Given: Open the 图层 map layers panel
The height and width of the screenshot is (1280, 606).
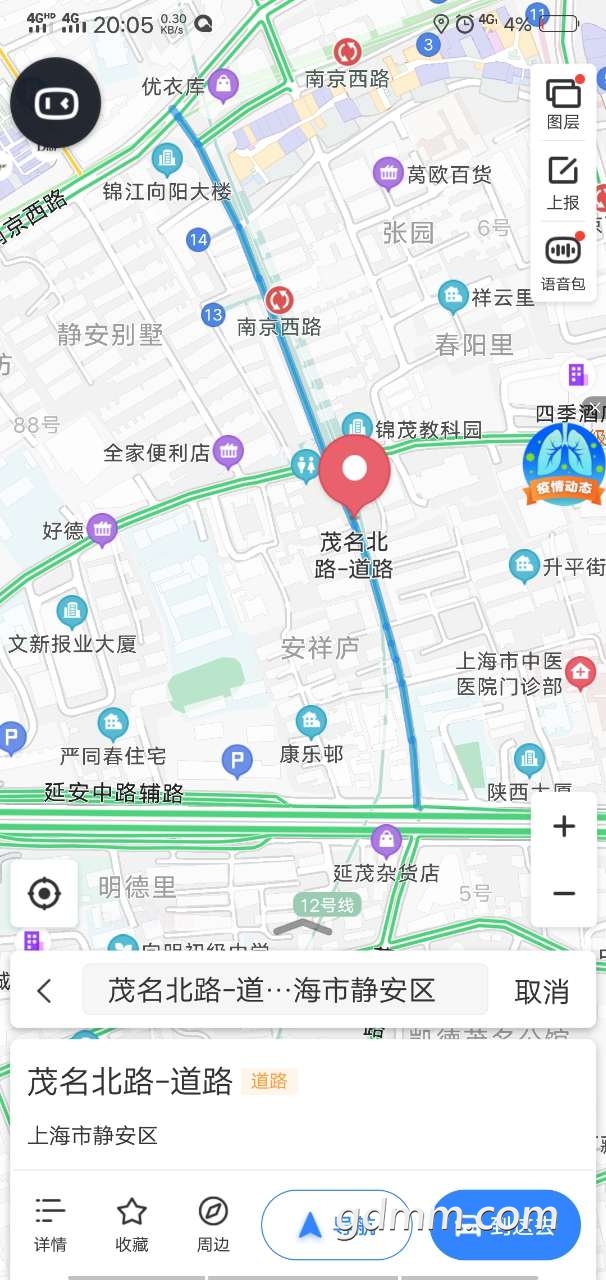Looking at the screenshot, I should coord(563,104).
